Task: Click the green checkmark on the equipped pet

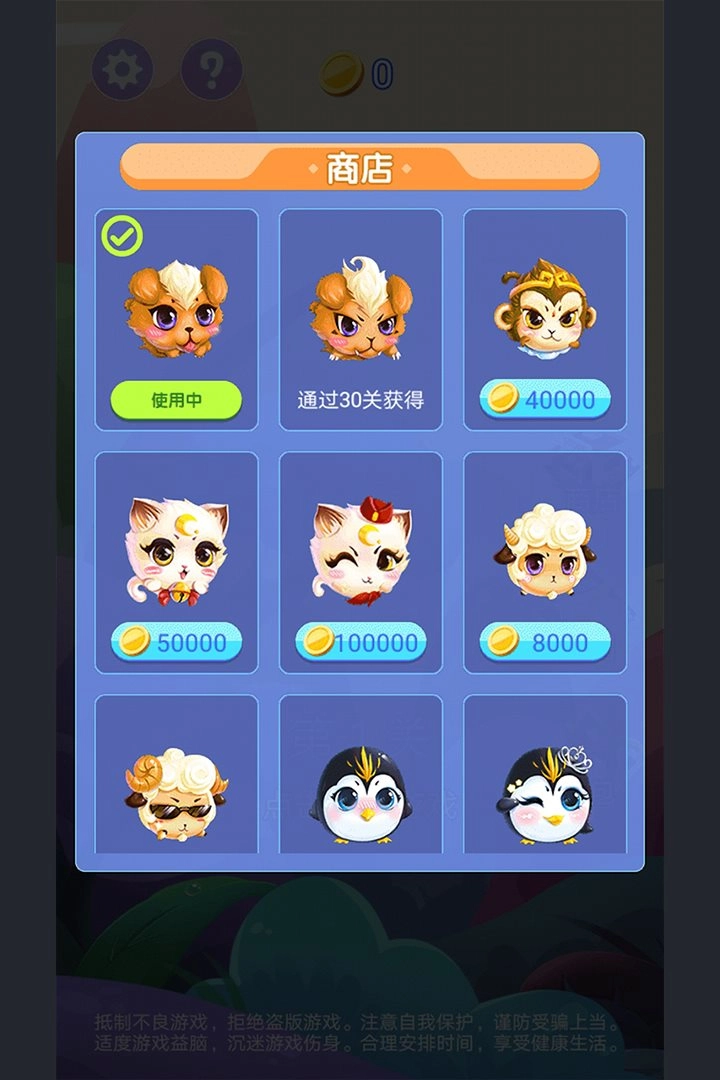Action: pyautogui.click(x=121, y=236)
